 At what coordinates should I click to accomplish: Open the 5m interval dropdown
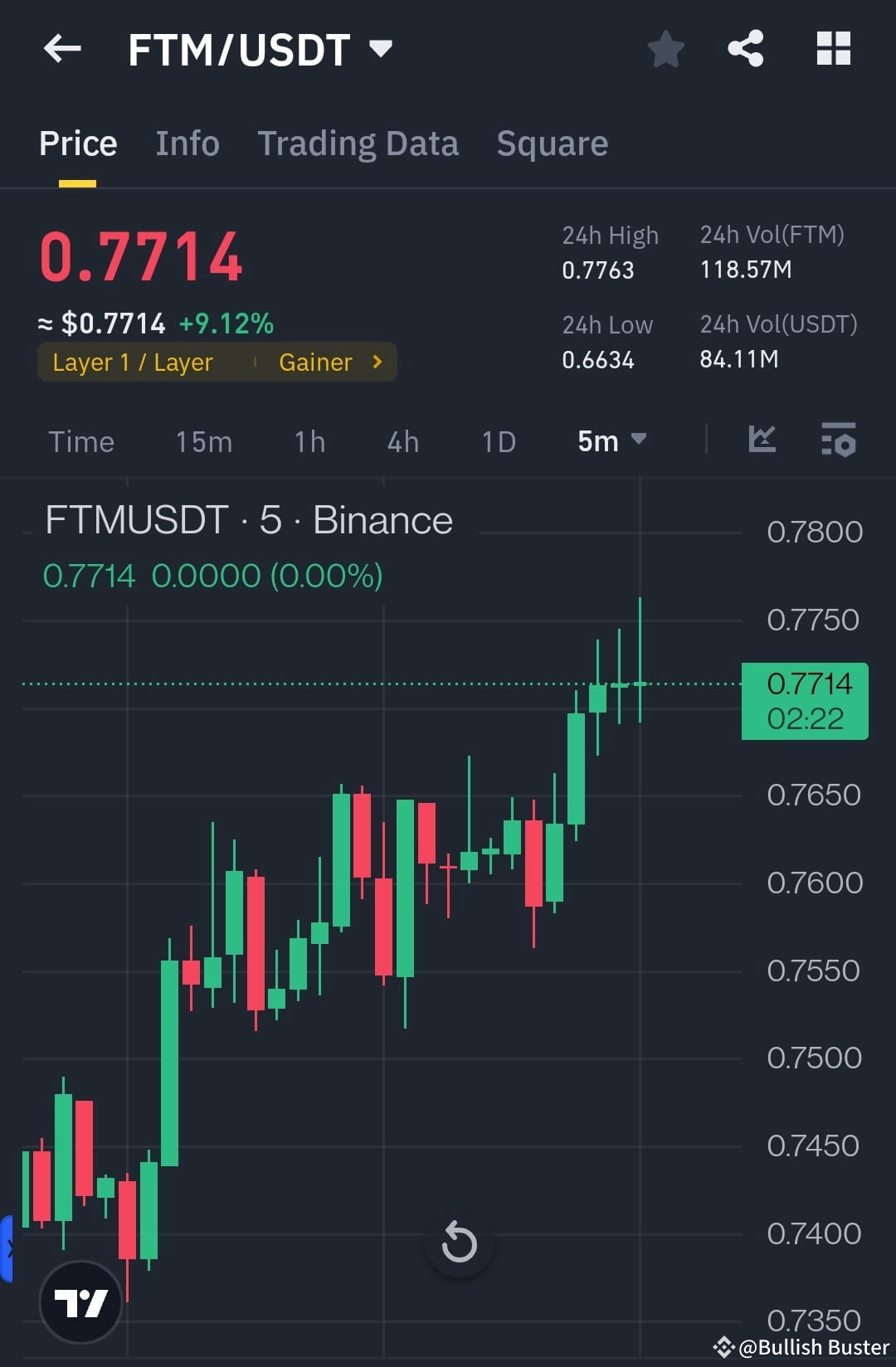(611, 441)
